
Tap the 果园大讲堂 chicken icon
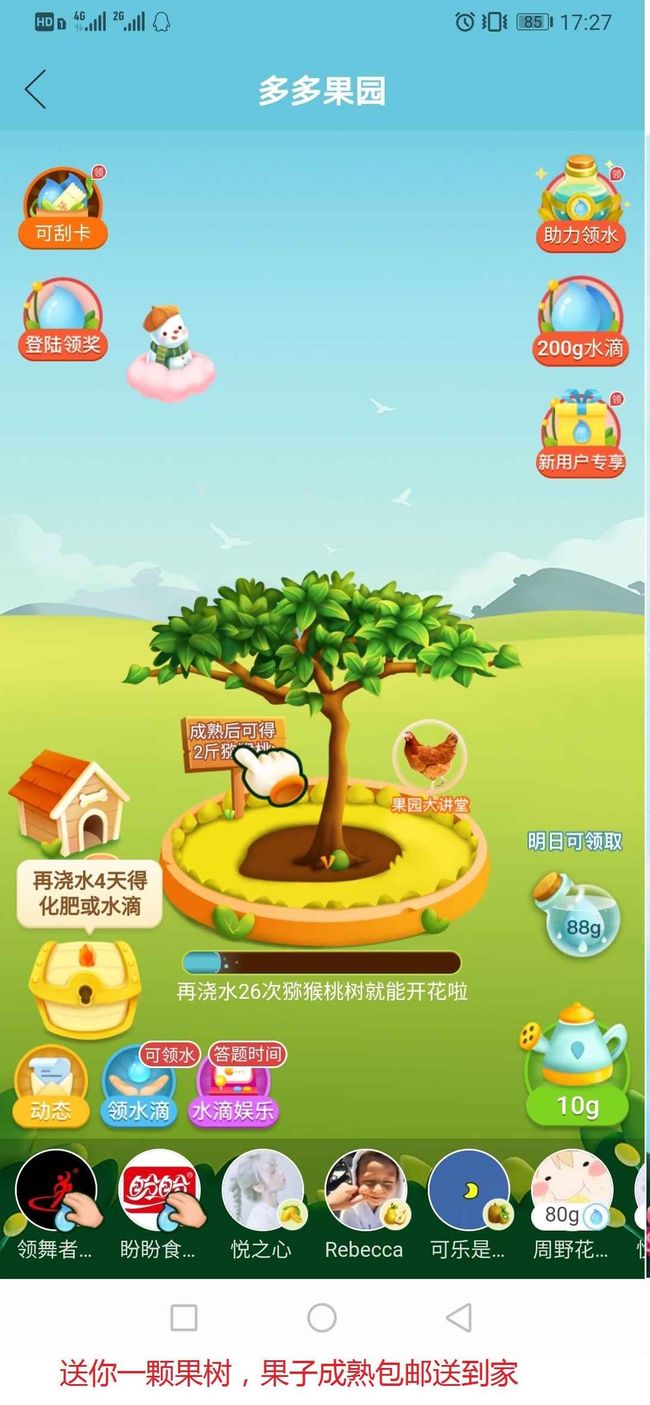pos(430,770)
